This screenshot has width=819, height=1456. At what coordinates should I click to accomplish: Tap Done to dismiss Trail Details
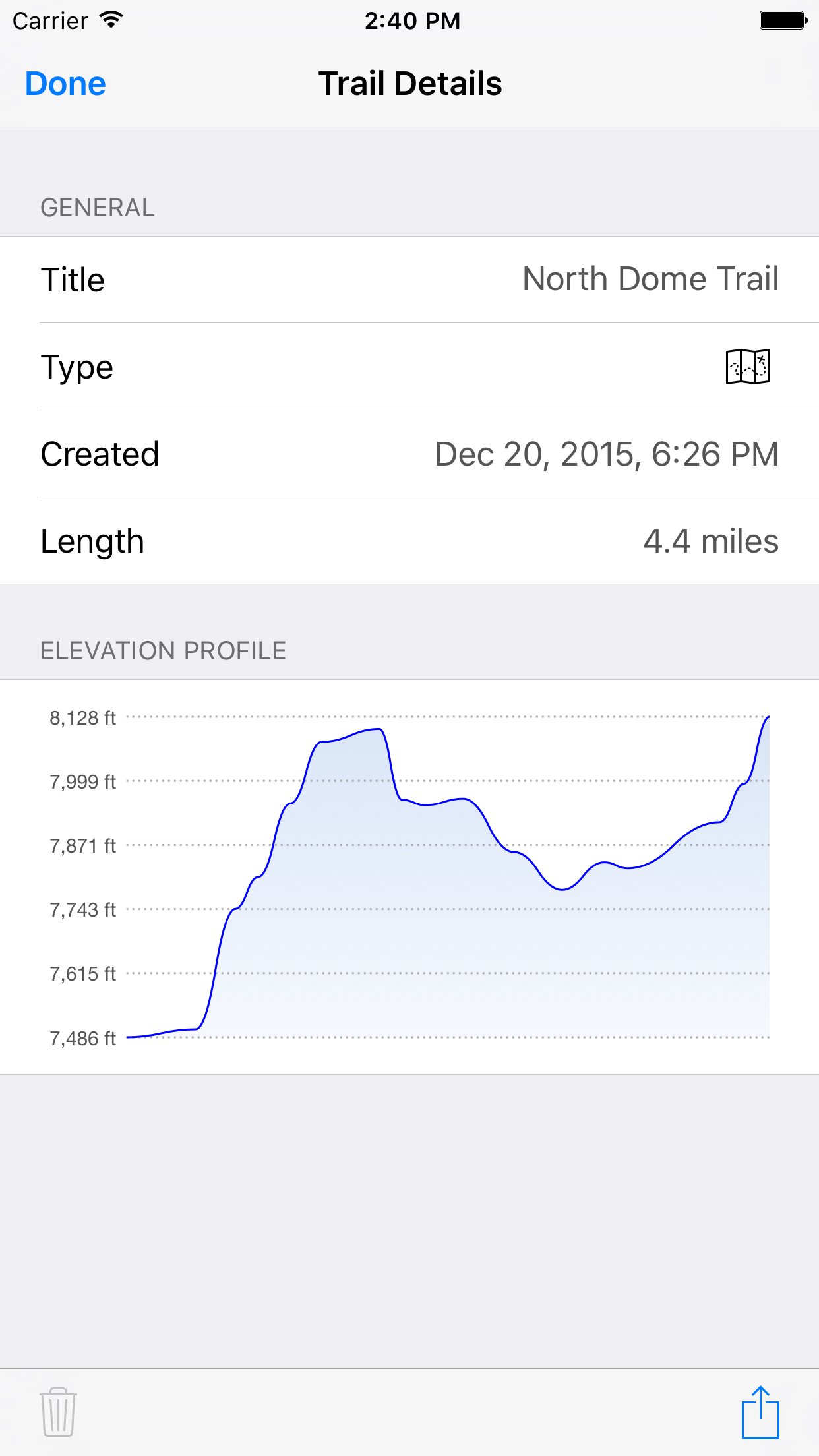[x=65, y=83]
